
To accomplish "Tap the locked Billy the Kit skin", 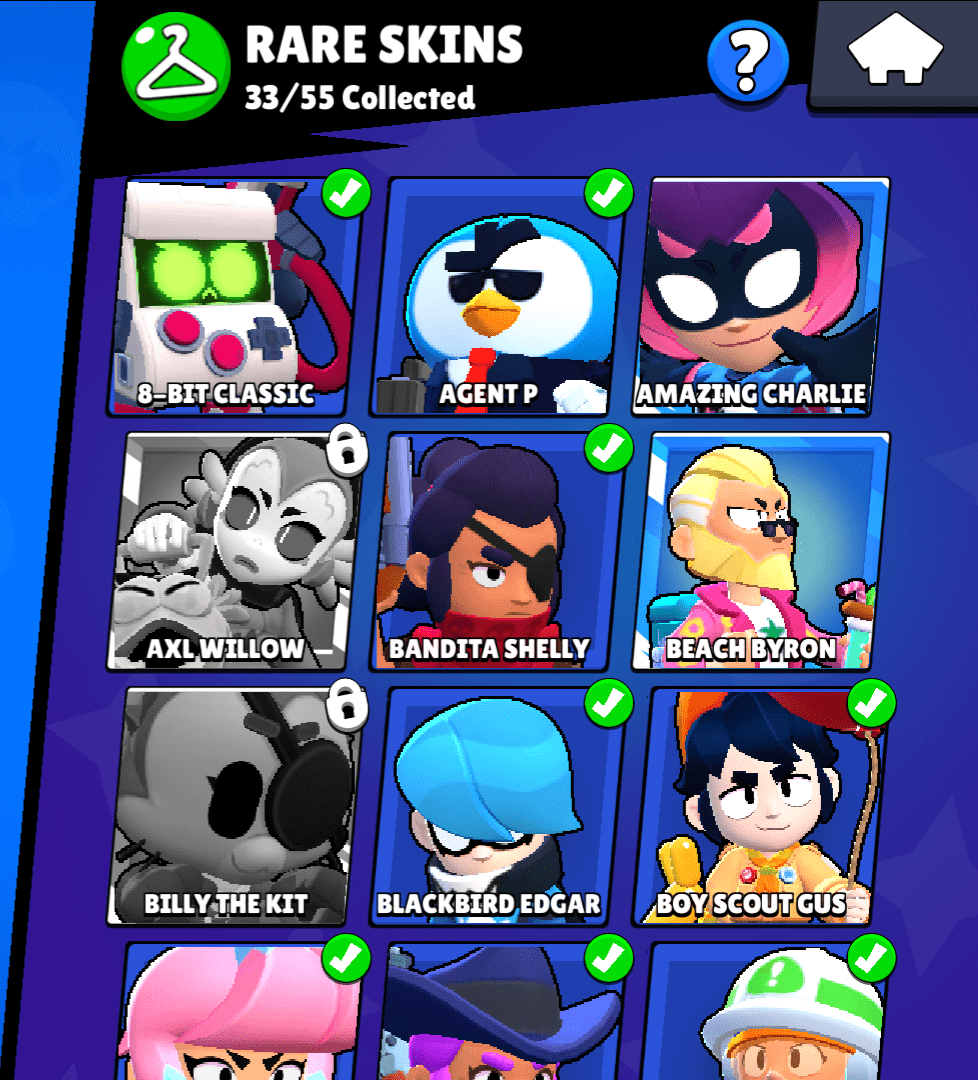I will (x=230, y=806).
